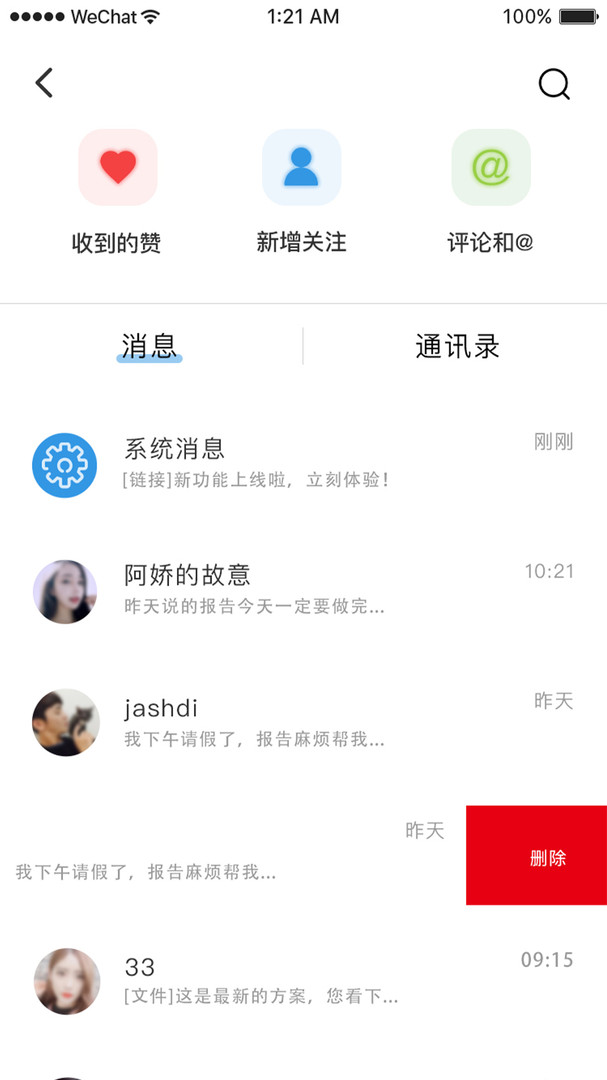Switch to the 通讯录 tab
Viewport: 607px width, 1080px height.
(457, 346)
